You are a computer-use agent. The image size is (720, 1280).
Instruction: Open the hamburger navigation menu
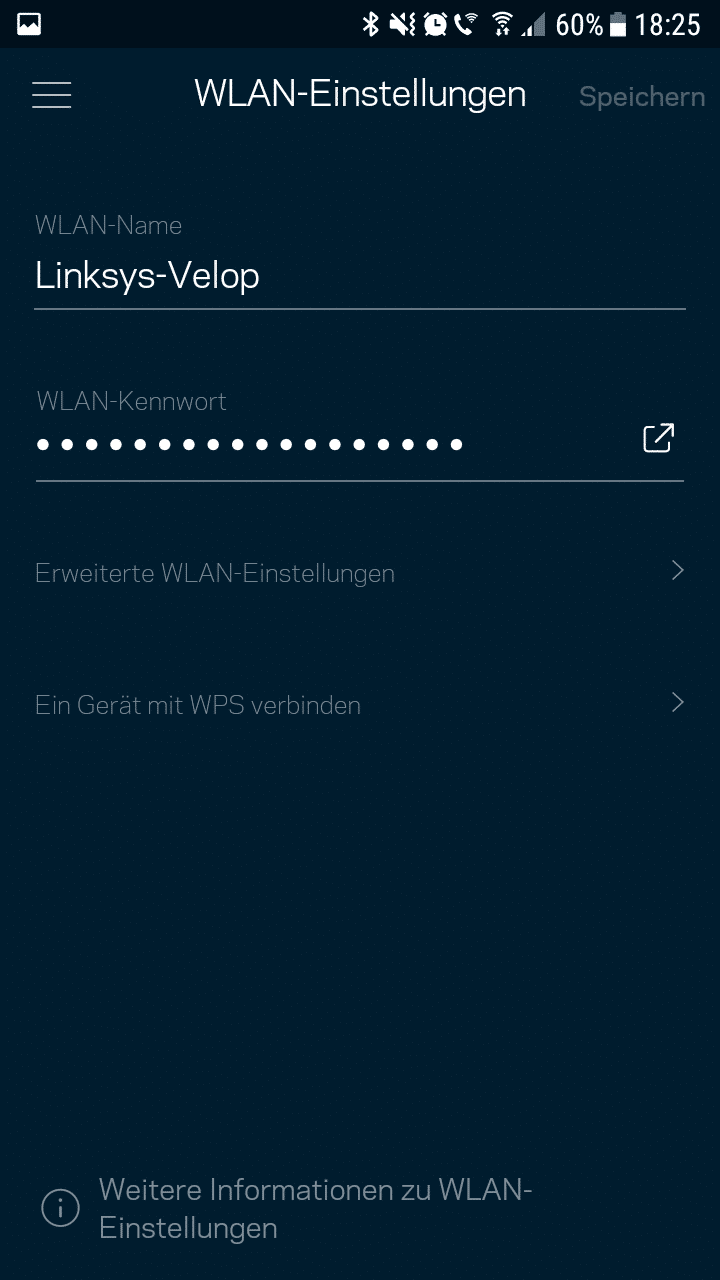(x=52, y=95)
